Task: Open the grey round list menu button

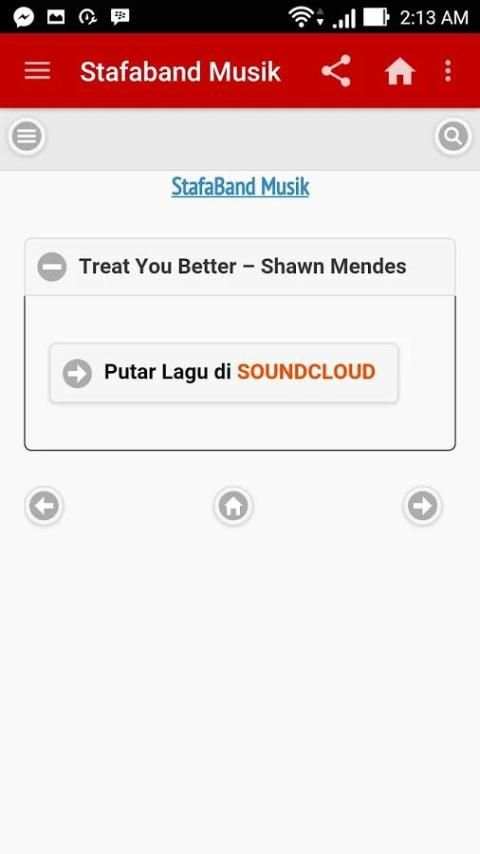Action: [27, 136]
